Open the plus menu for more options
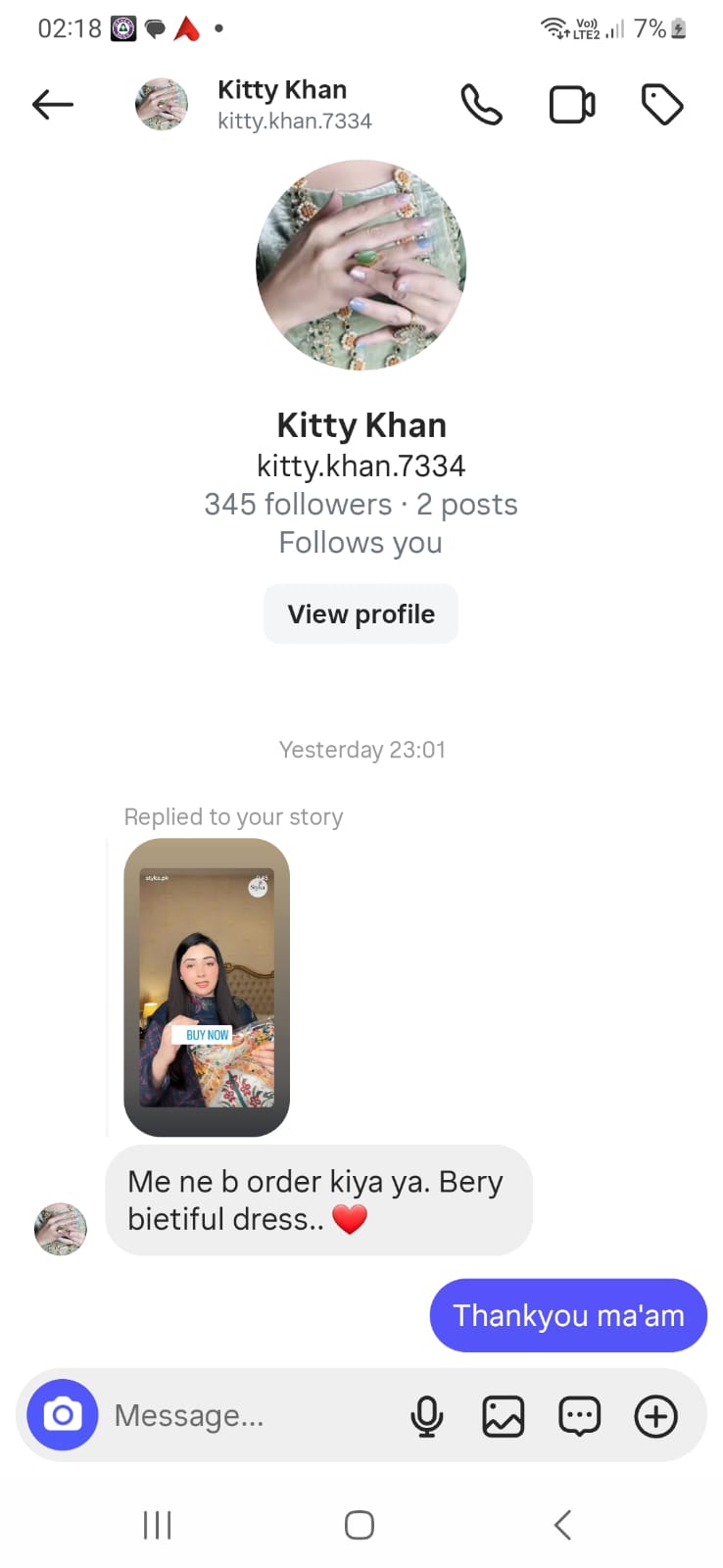Viewport: 723px width, 1568px height. (x=655, y=1416)
